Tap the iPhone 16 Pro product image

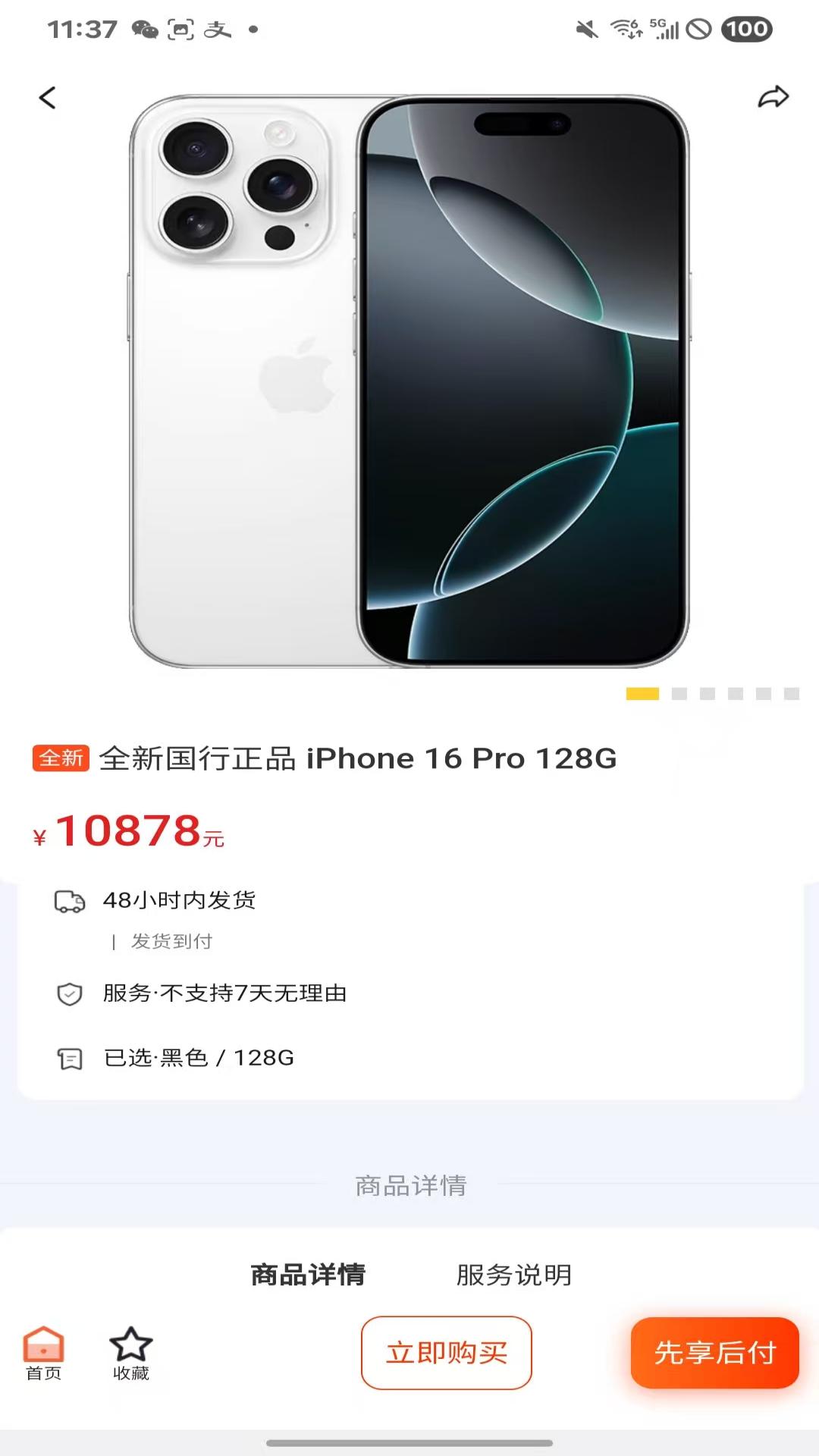pos(409,379)
